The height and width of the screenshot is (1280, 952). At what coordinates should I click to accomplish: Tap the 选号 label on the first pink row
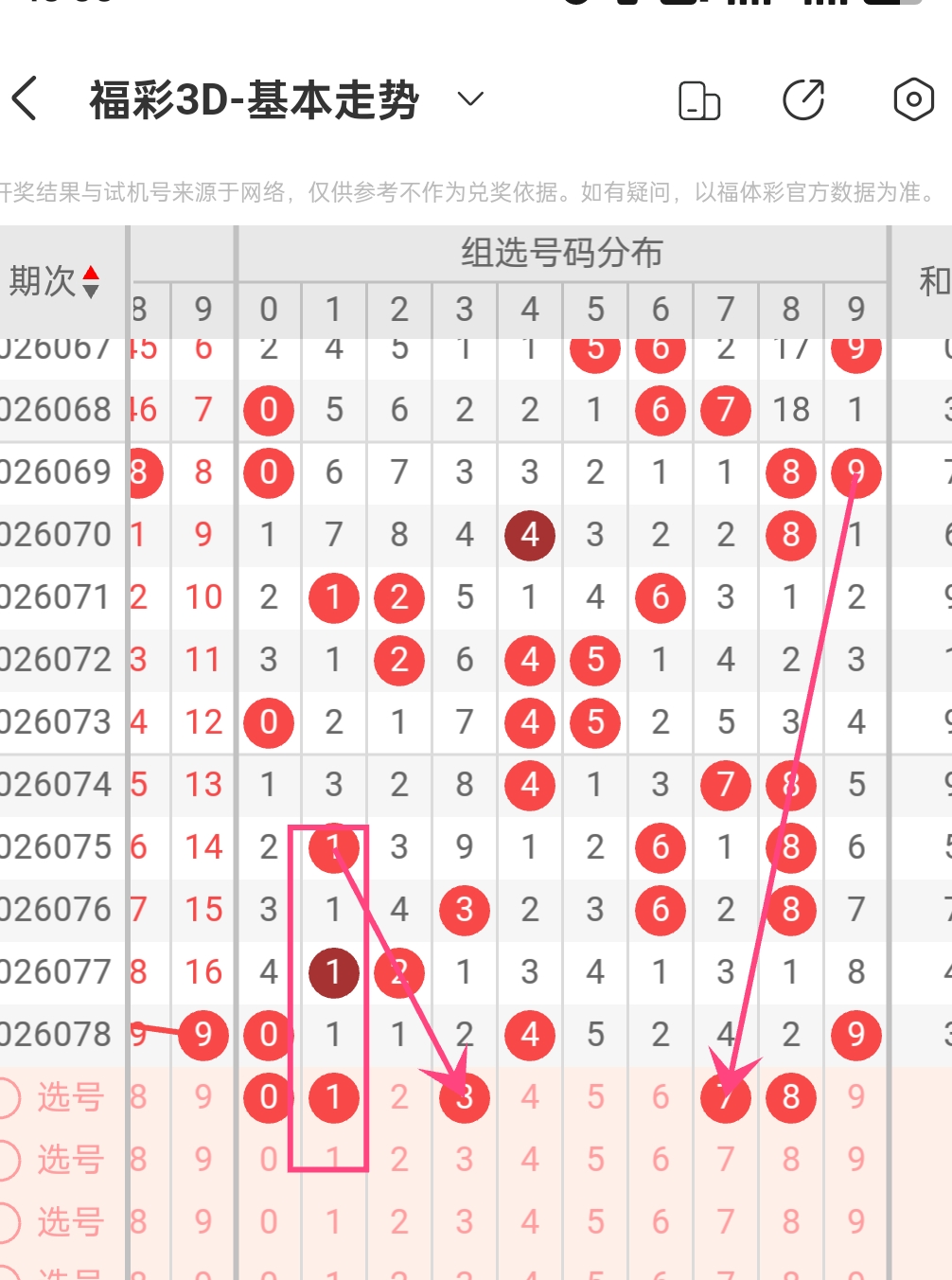(x=71, y=1098)
